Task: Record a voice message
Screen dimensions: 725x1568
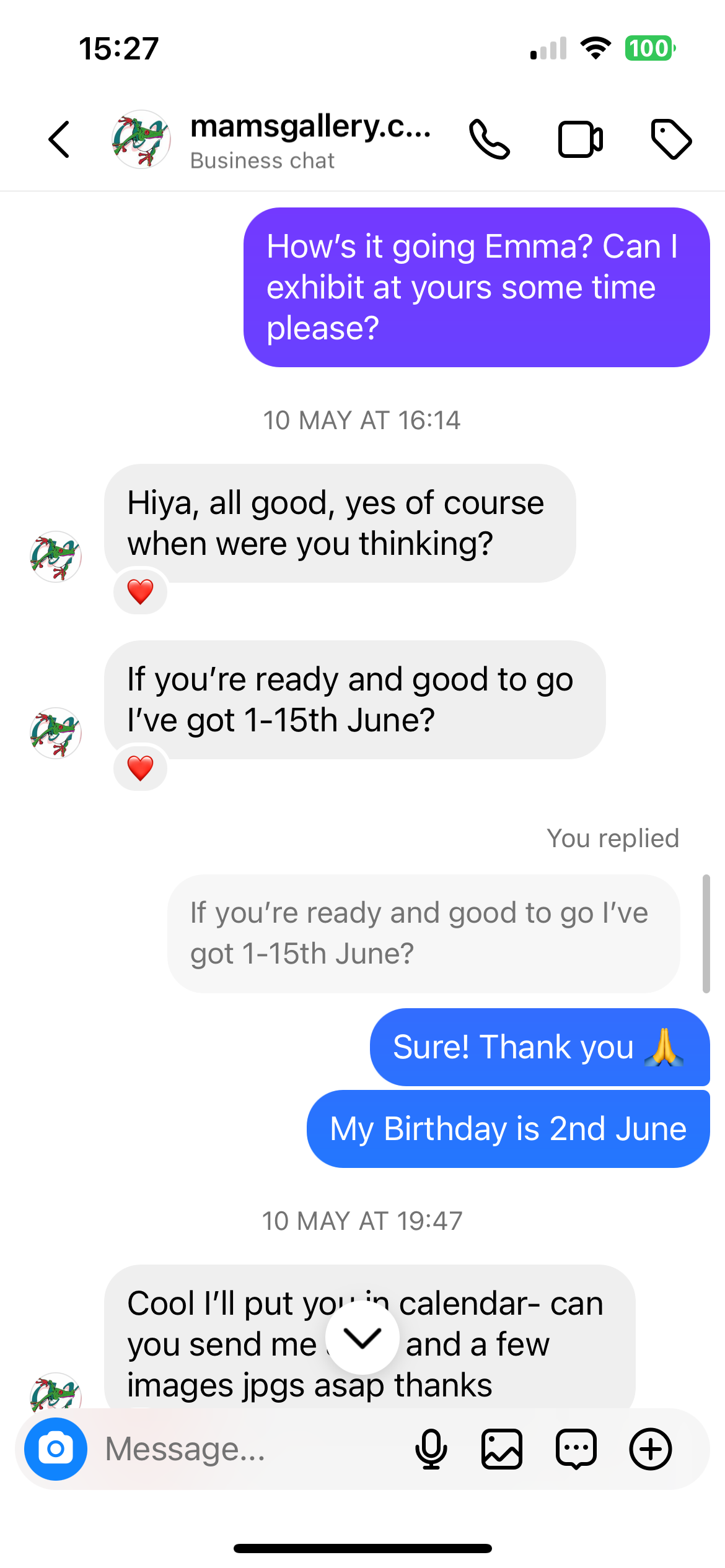Action: (431, 1449)
